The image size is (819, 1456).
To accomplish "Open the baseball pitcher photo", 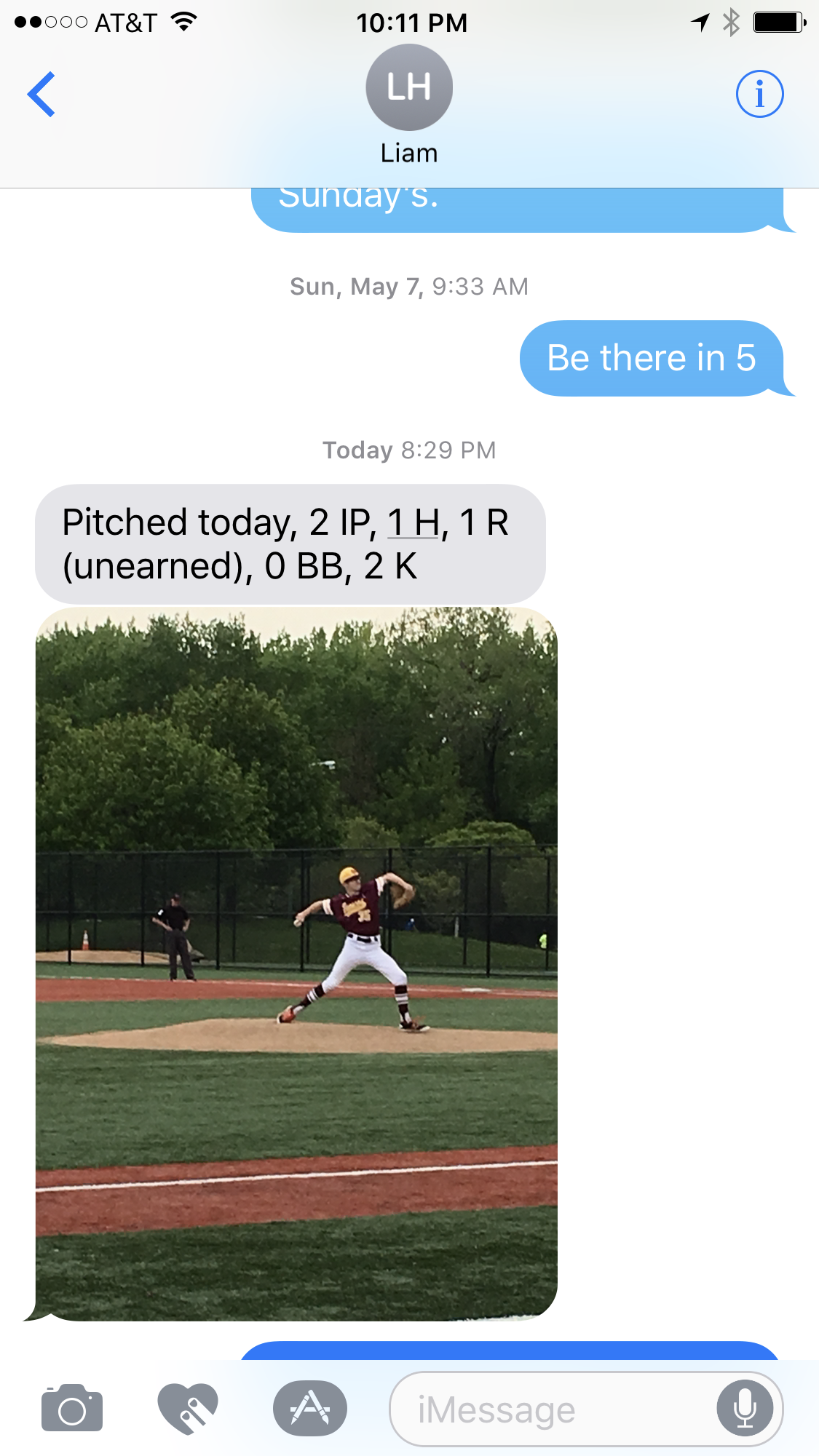I will 296,963.
